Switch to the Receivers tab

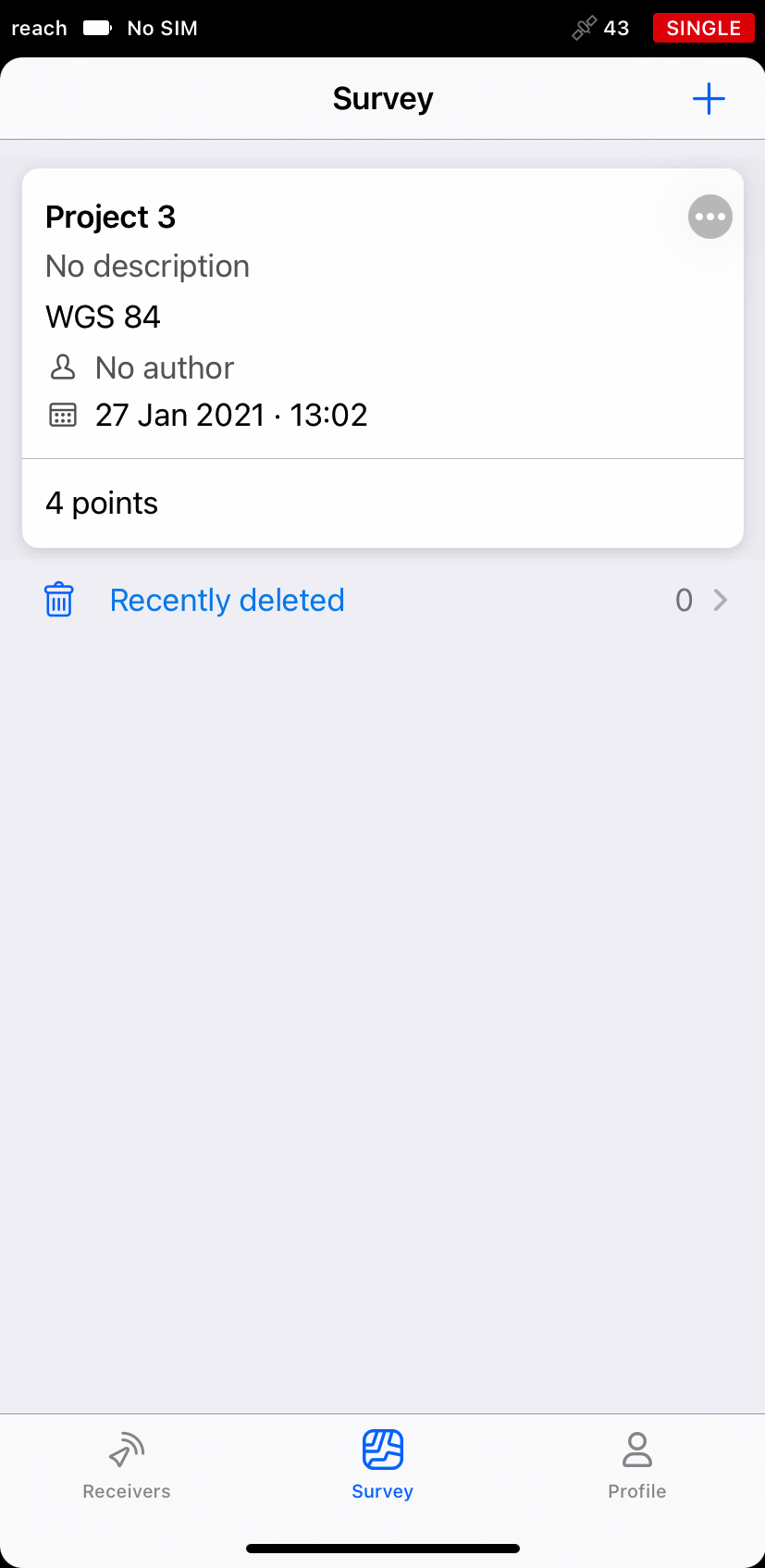point(127,1464)
